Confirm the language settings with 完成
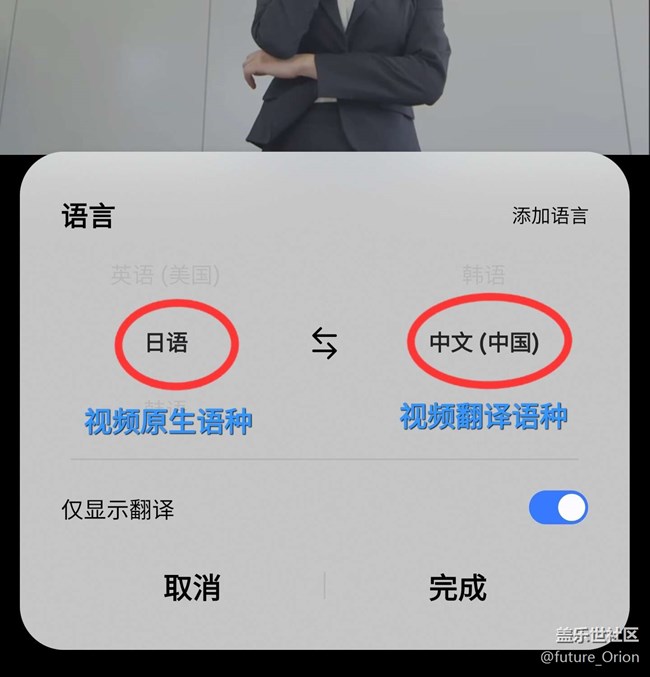The image size is (650, 677). point(457,587)
